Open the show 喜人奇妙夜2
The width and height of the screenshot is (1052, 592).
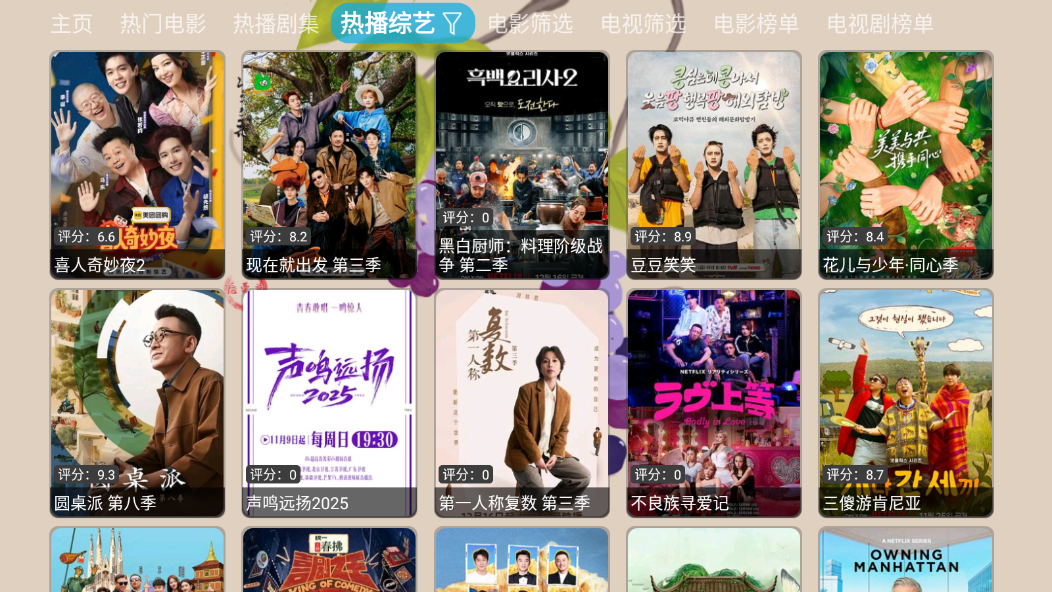pyautogui.click(x=138, y=165)
